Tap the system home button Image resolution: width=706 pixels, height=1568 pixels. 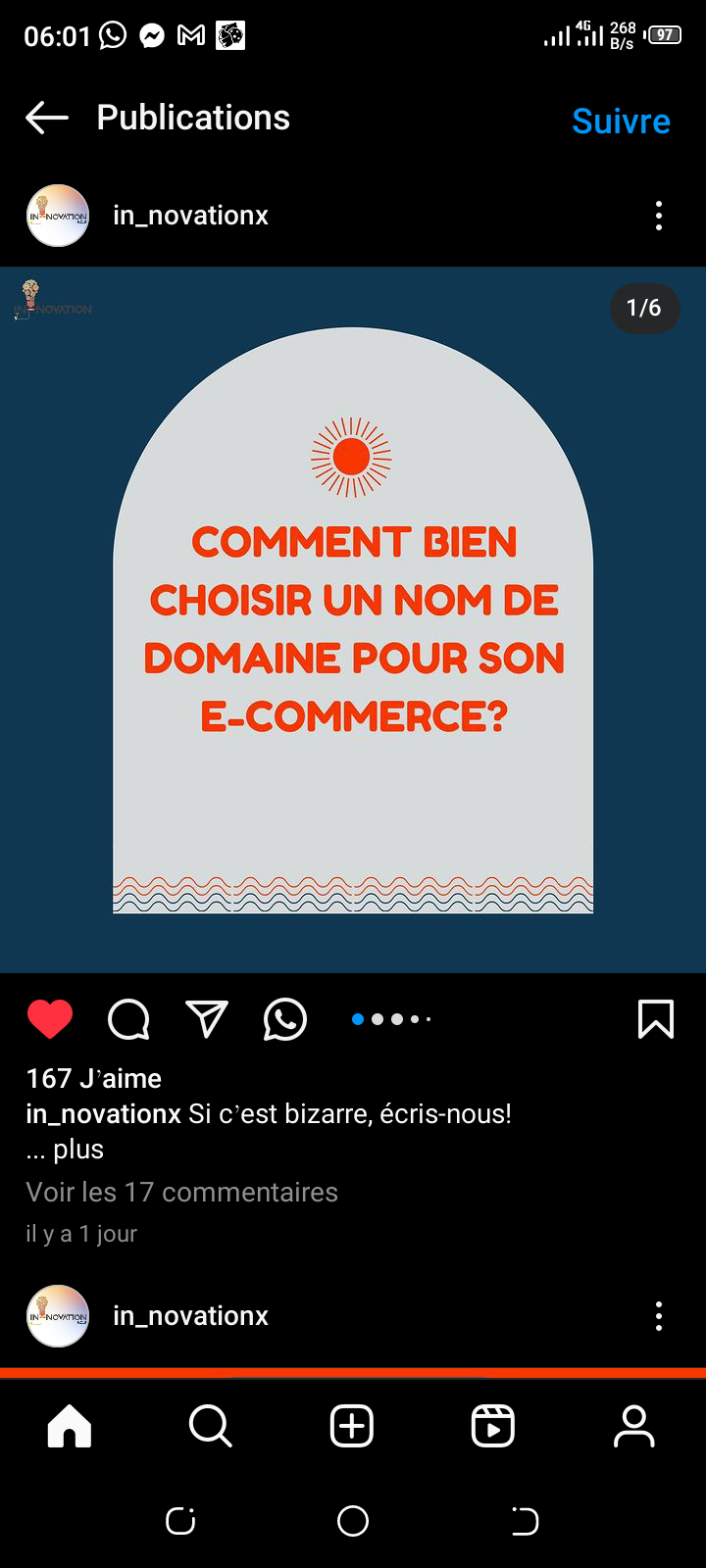(x=353, y=1521)
